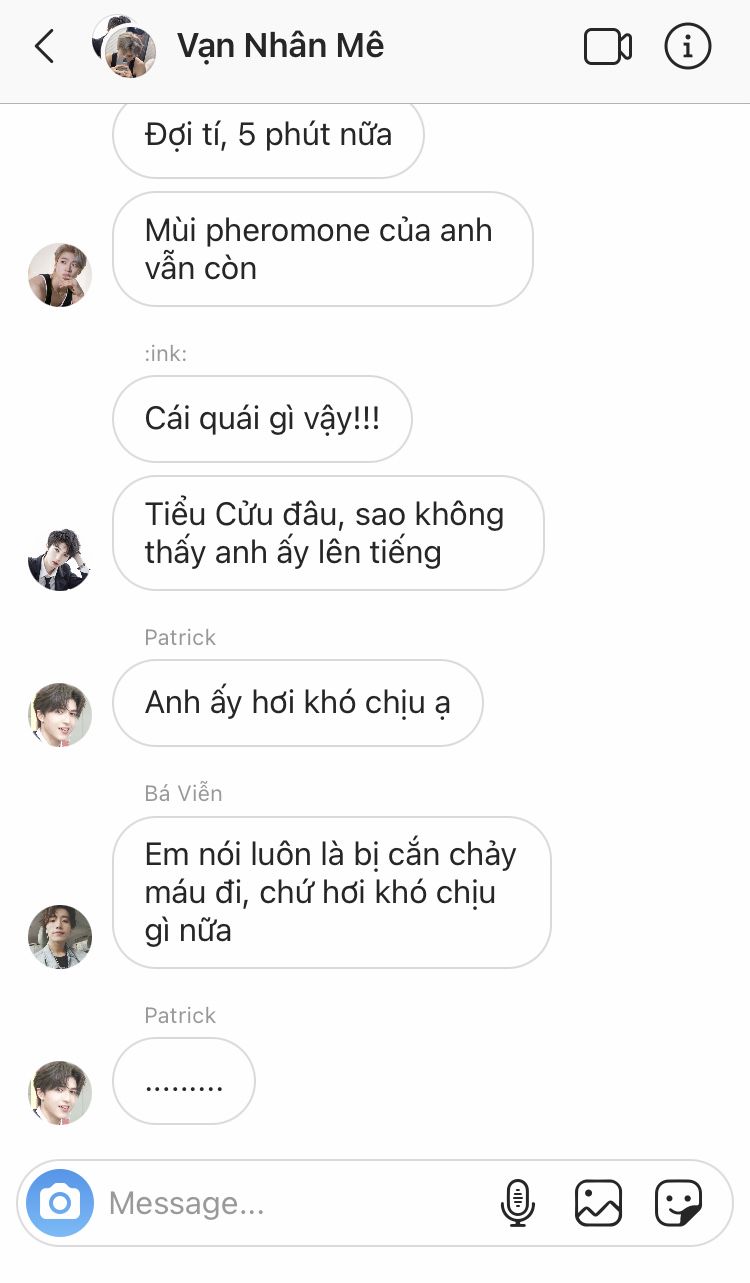Start a video call in this group

[608, 47]
